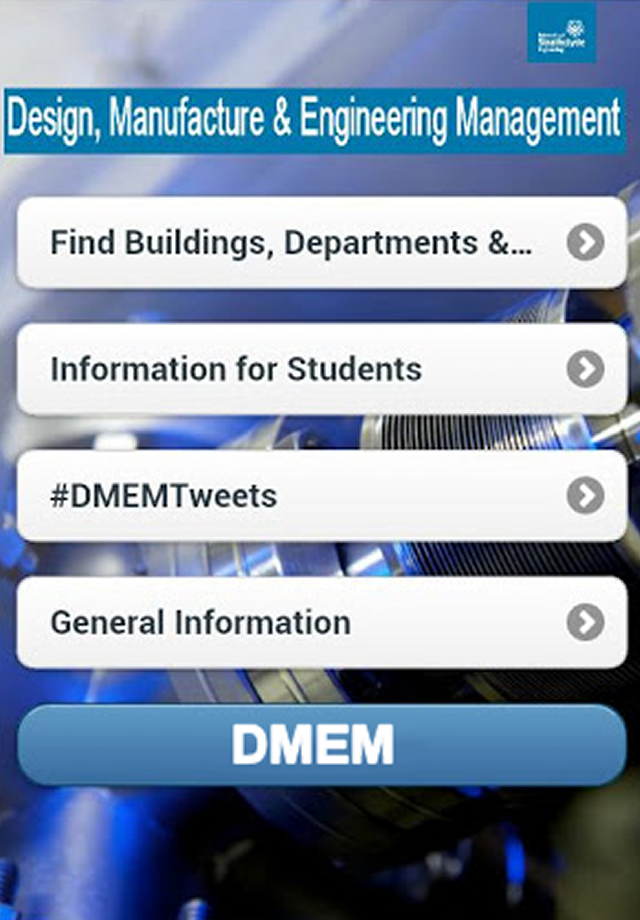The height and width of the screenshot is (920, 640).
Task: Tap the blue DMEM button
Action: [320, 746]
